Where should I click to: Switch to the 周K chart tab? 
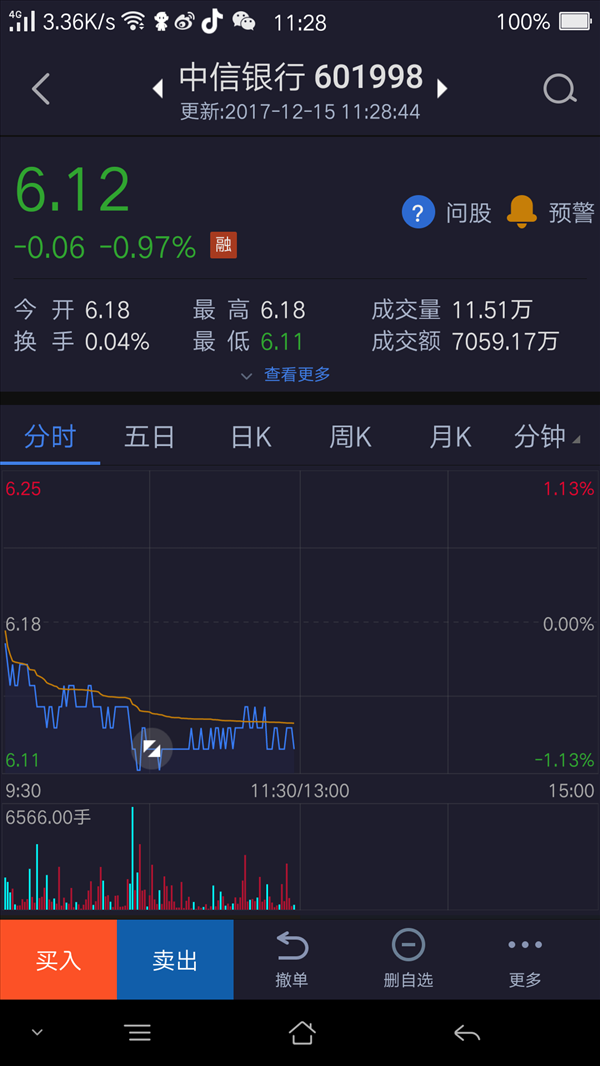351,437
